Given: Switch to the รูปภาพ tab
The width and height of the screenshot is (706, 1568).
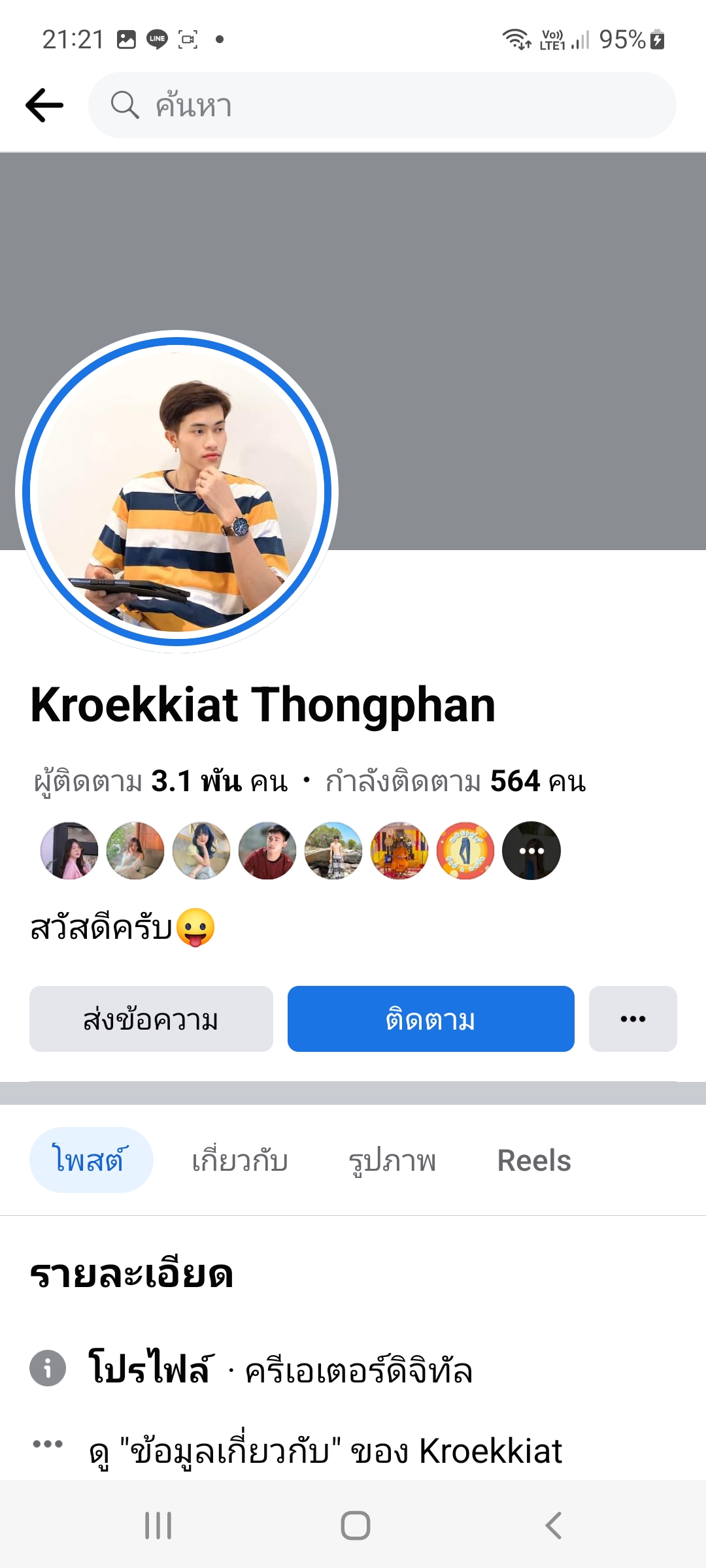Looking at the screenshot, I should (x=392, y=1161).
